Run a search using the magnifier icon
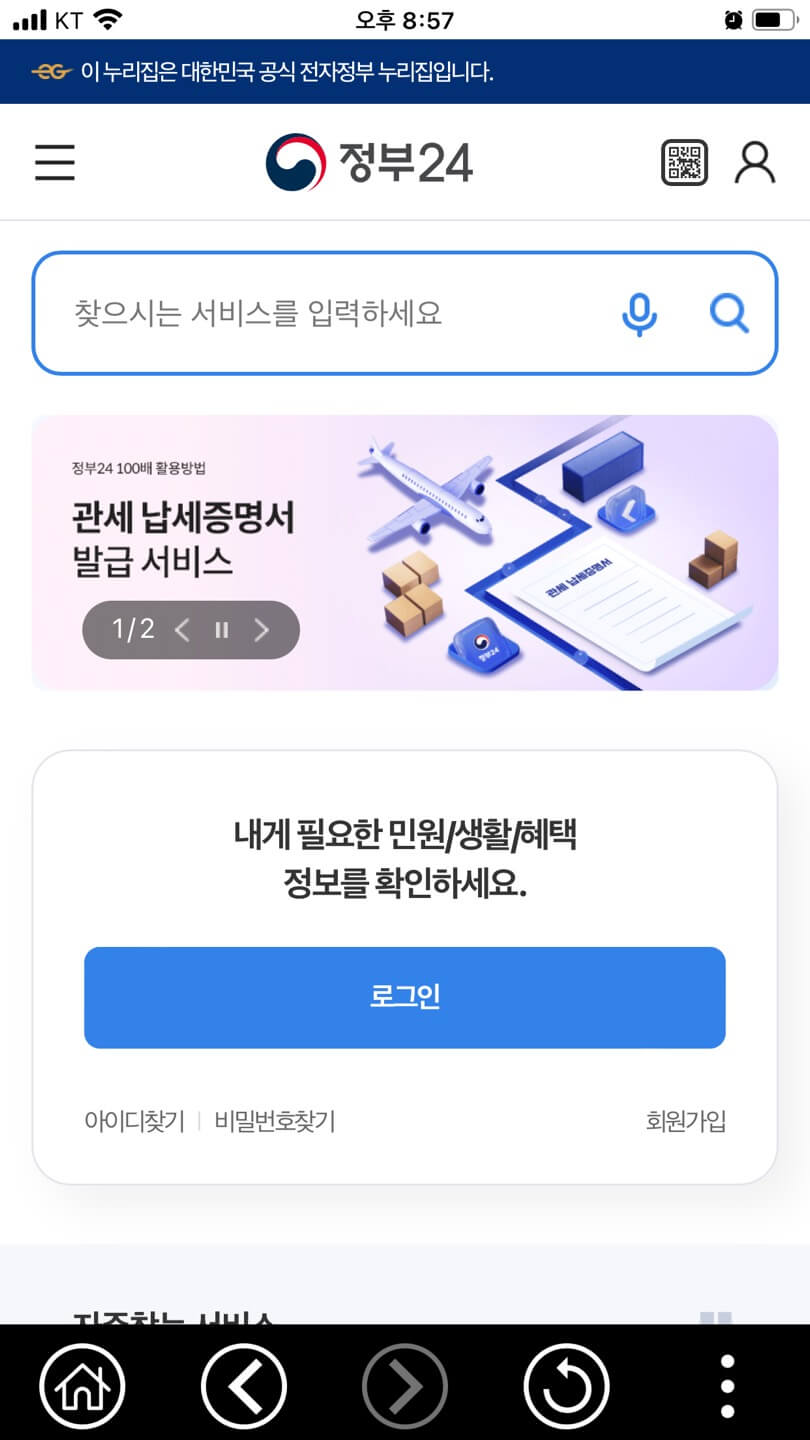Viewport: 810px width, 1440px height. click(729, 313)
